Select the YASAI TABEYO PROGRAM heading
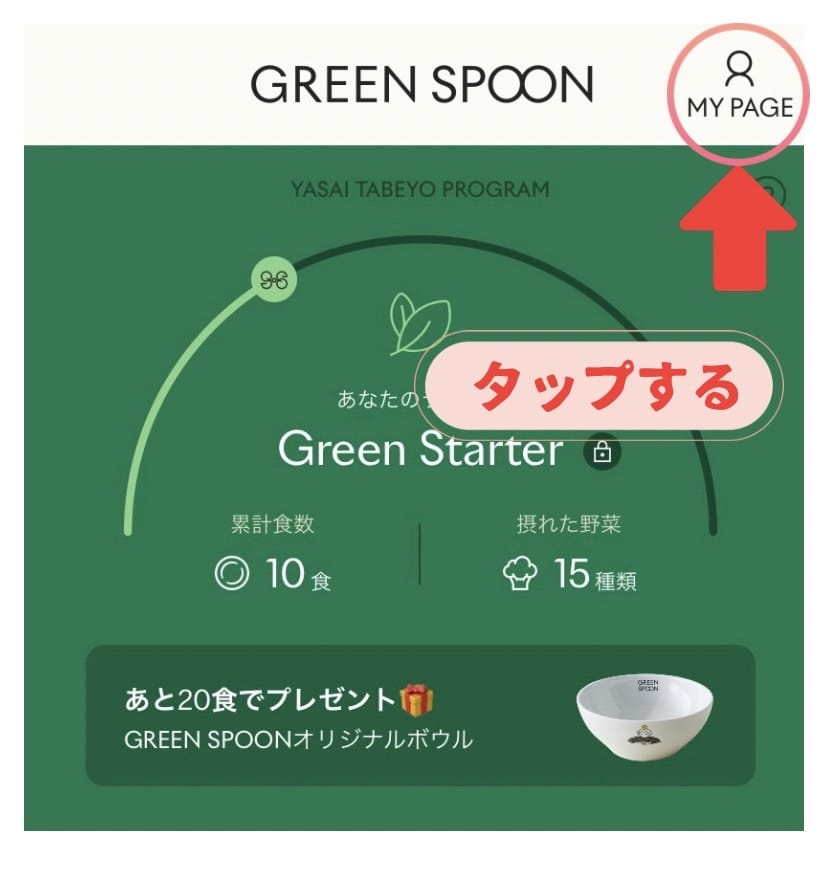 [x=423, y=189]
